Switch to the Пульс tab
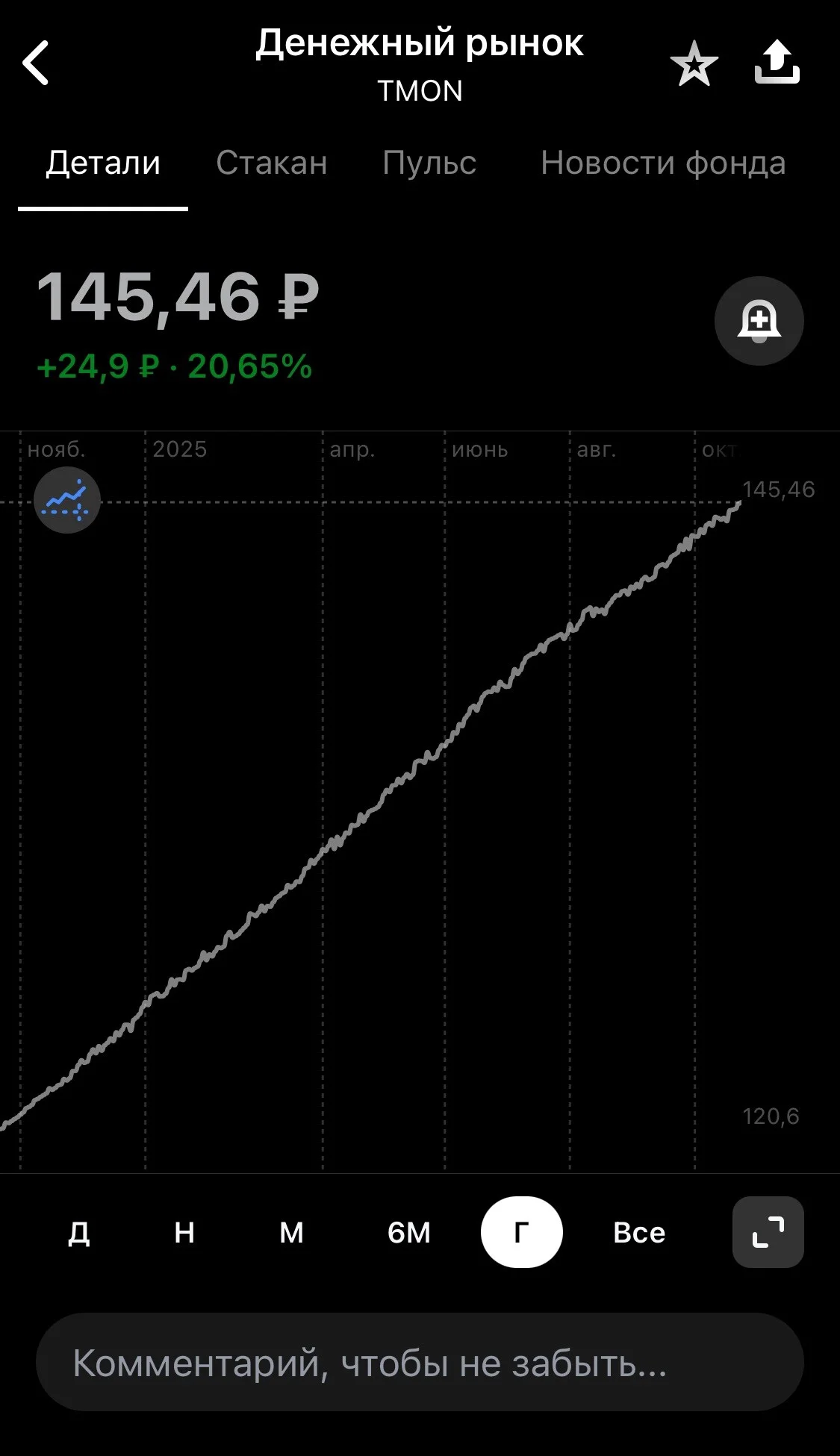 429,163
